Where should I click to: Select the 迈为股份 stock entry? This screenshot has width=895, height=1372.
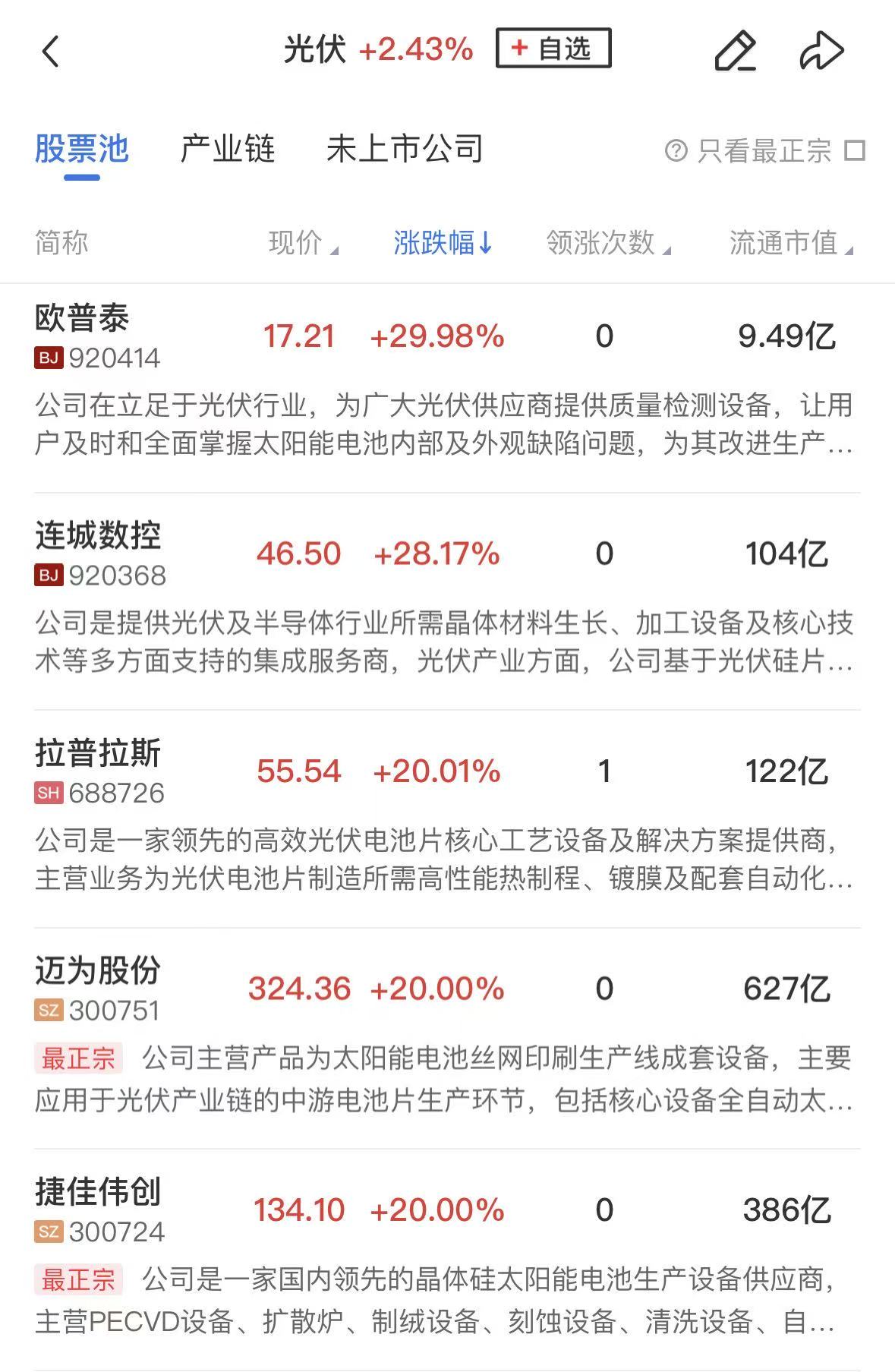98,970
